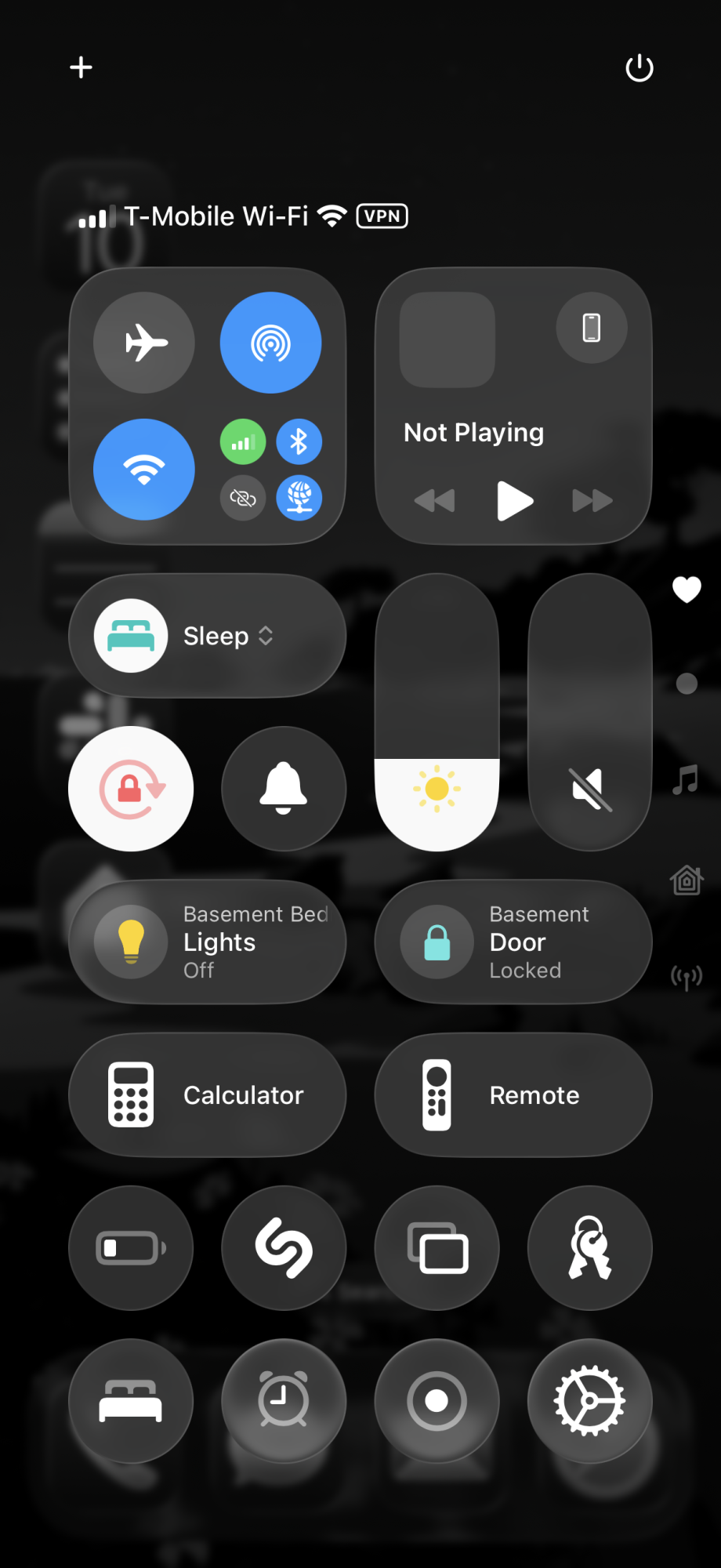
Task: Open the alarm clock control
Action: 284,1400
